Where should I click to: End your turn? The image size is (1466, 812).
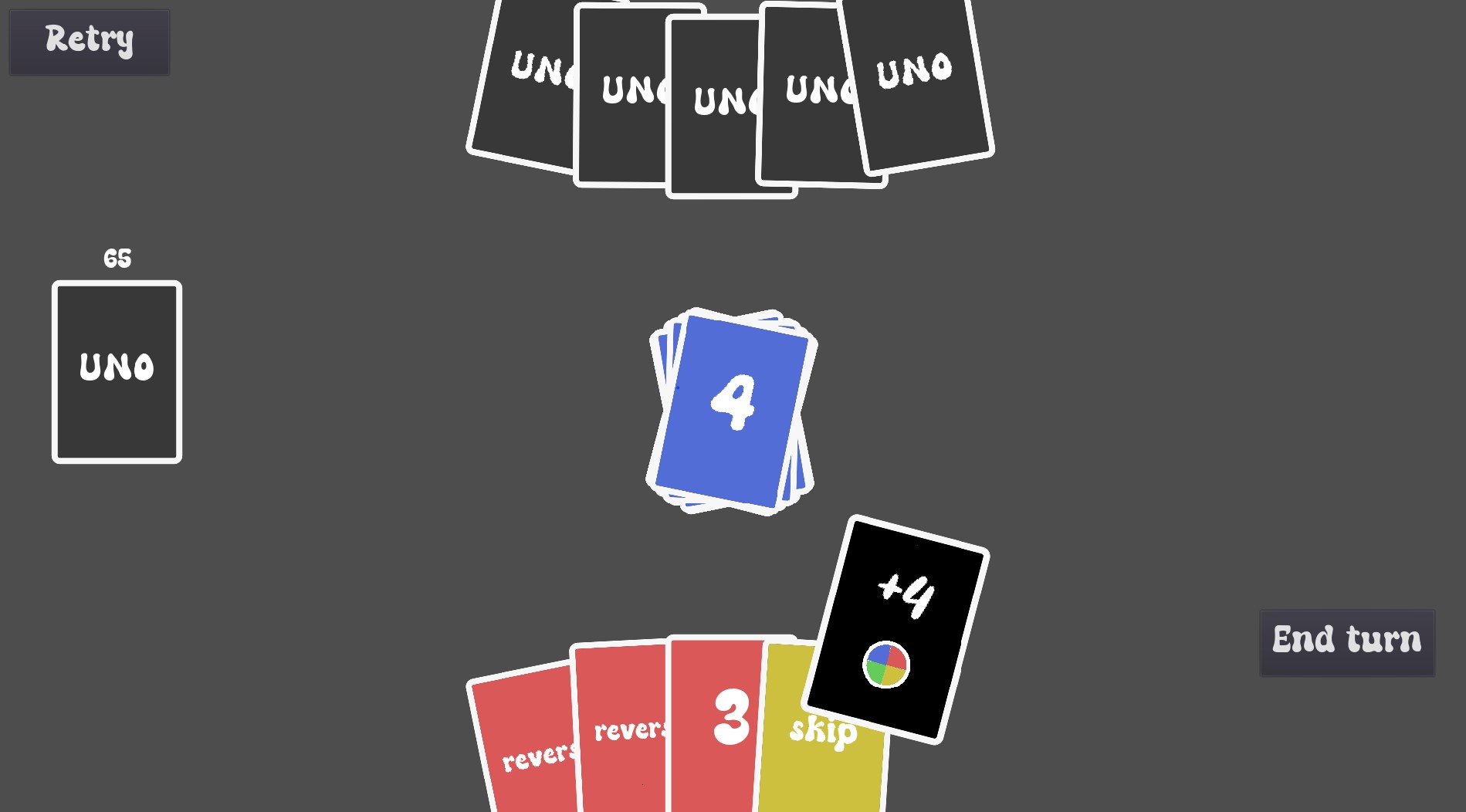(1346, 642)
